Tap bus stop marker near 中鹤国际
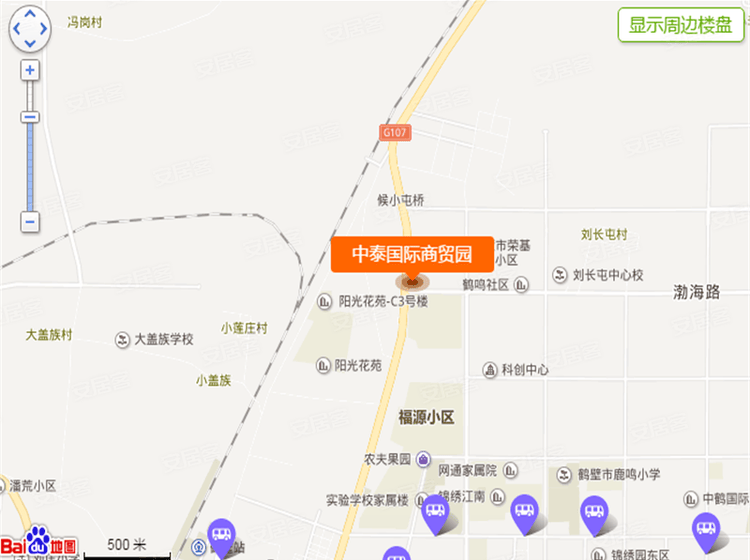The height and width of the screenshot is (560, 750). tap(706, 529)
